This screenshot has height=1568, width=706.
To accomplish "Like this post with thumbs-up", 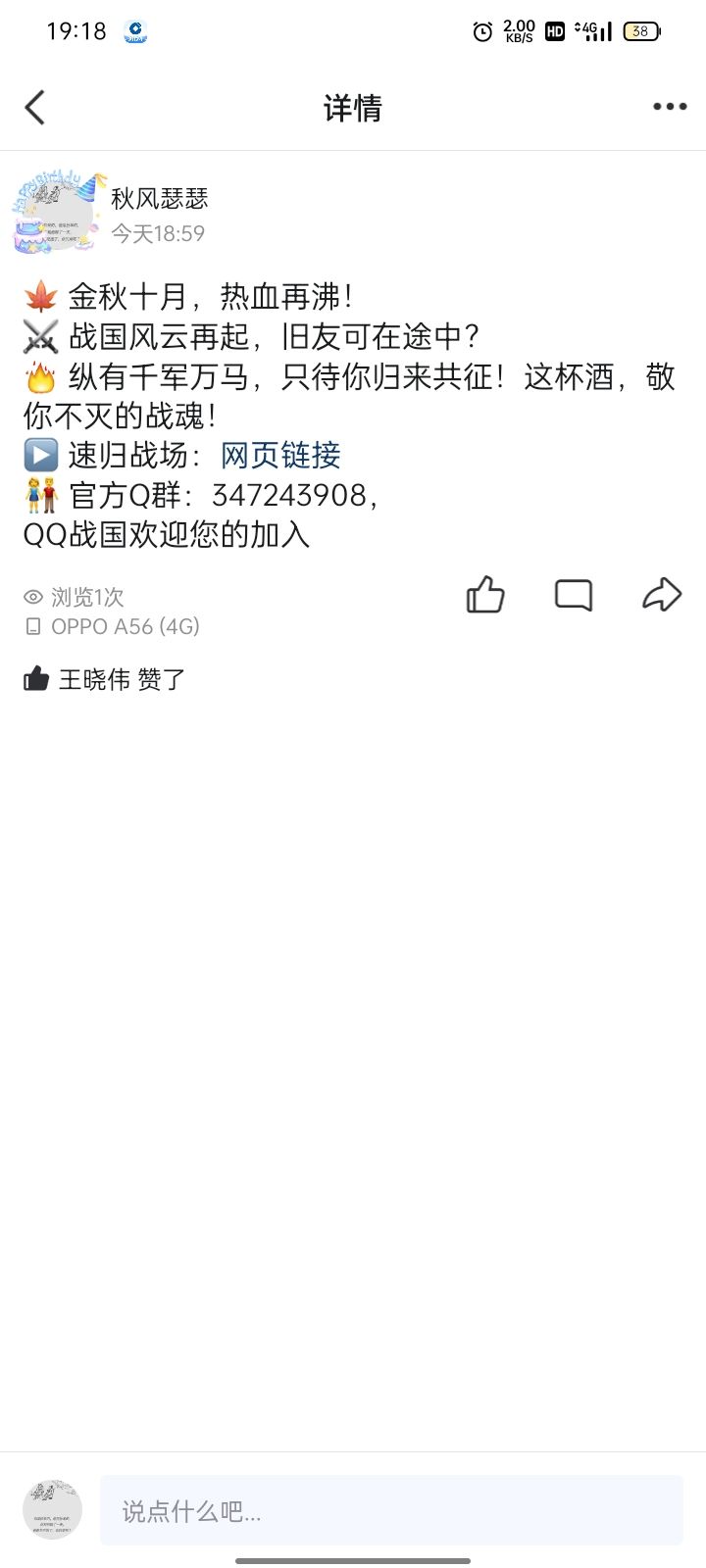I will point(485,595).
